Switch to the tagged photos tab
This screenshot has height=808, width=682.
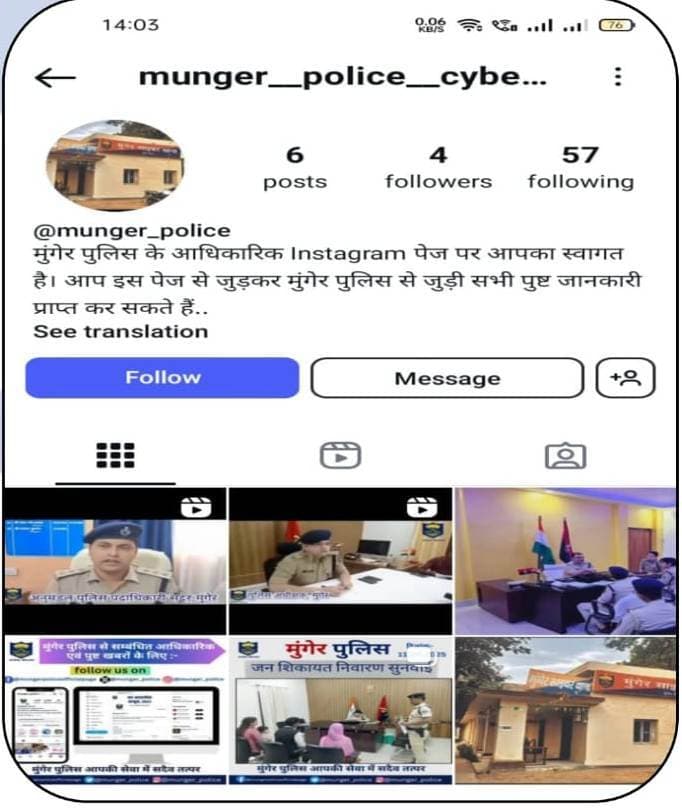click(x=565, y=456)
